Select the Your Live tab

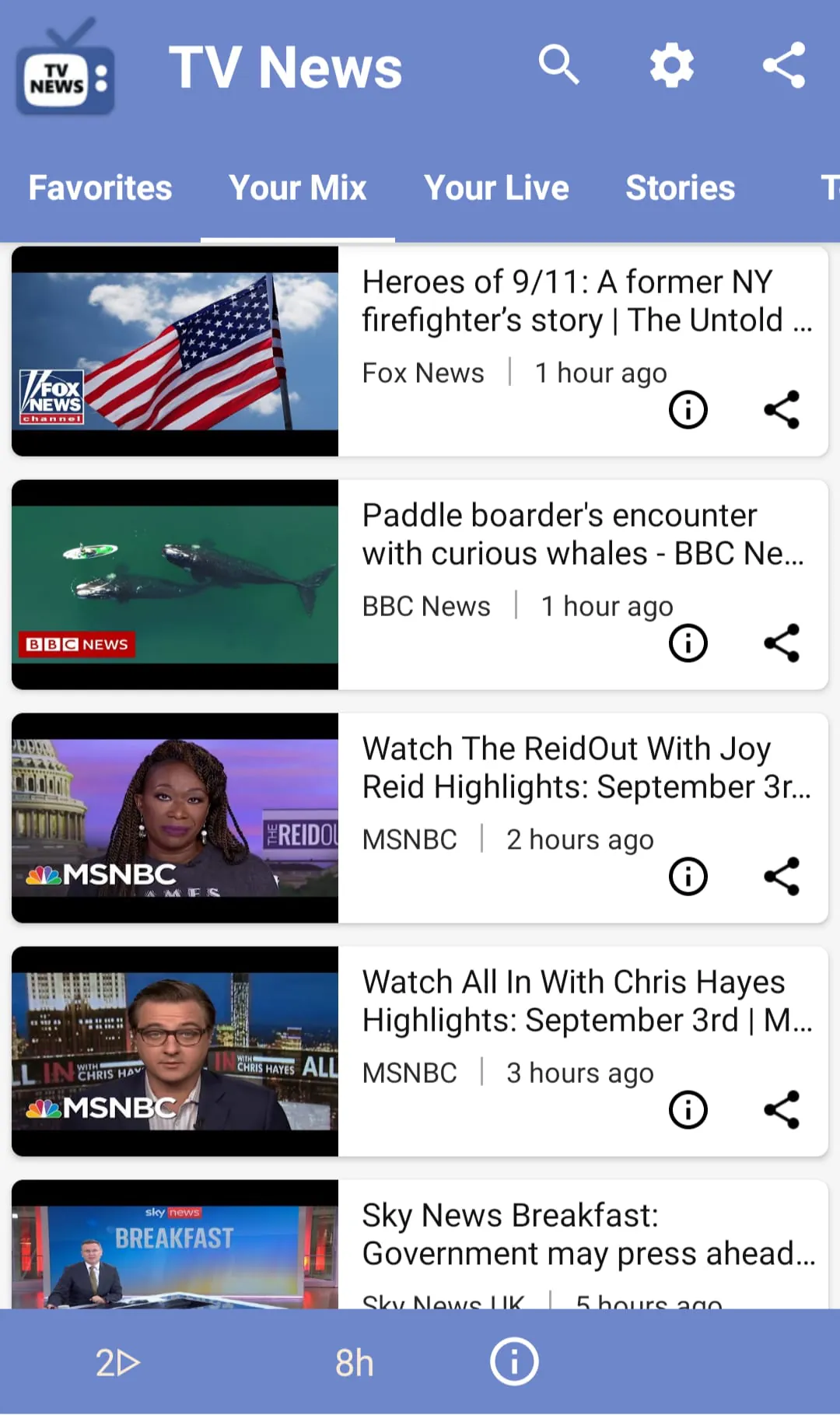click(x=496, y=187)
